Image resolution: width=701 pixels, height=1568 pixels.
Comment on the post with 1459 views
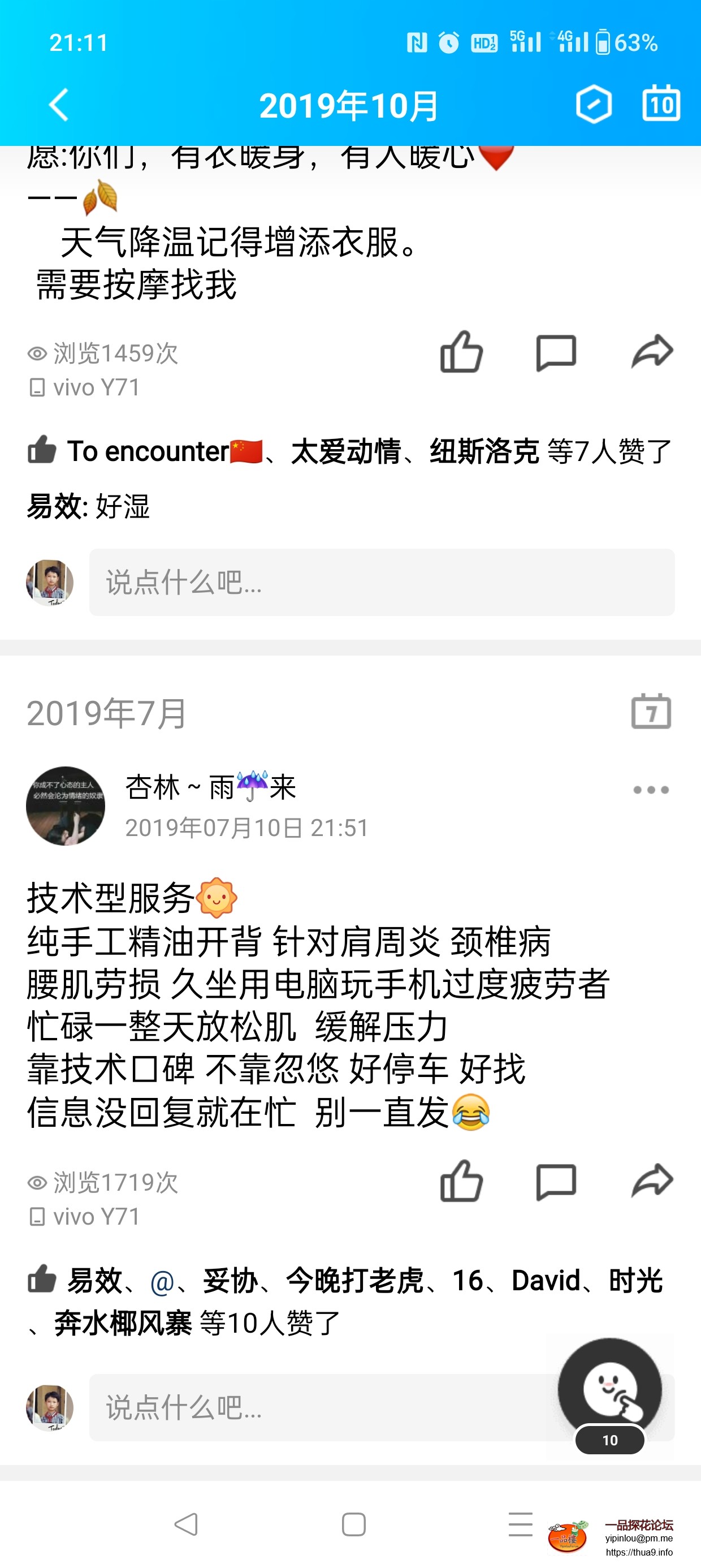[556, 352]
